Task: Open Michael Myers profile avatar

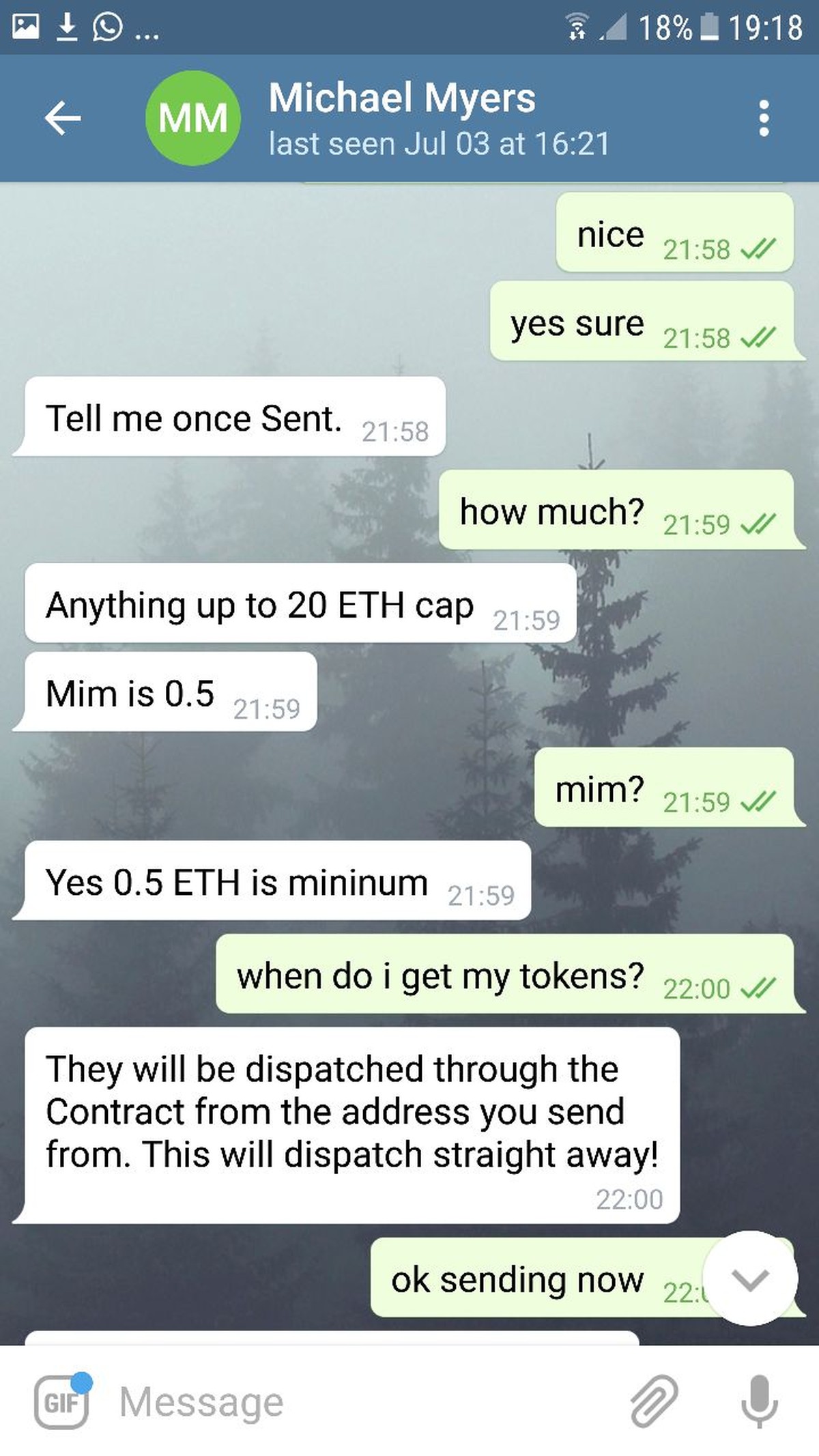Action: pos(192,118)
